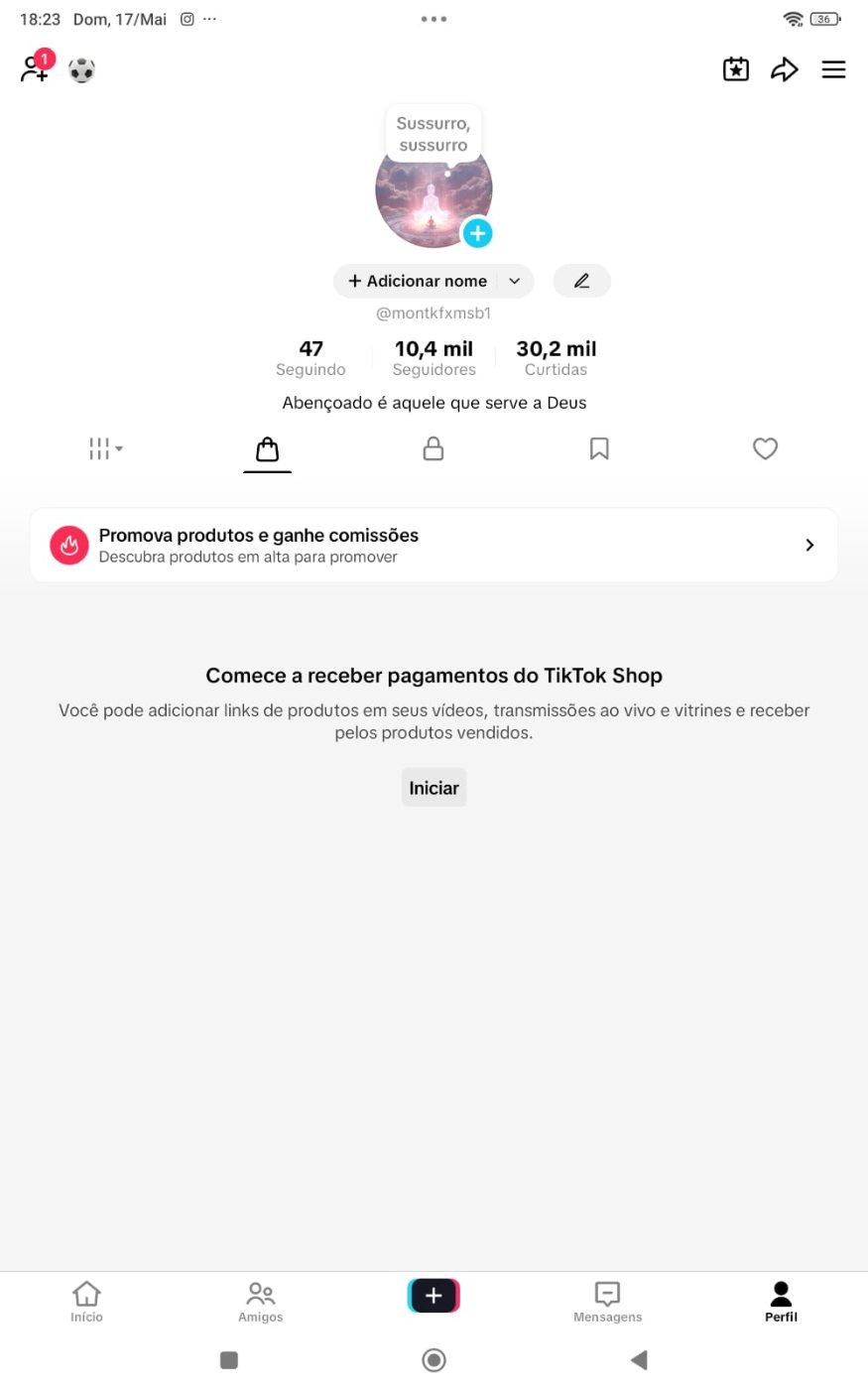Viewport: 868px width, 1389px height.
Task: View the 47 Seguindo list
Action: coord(310,358)
